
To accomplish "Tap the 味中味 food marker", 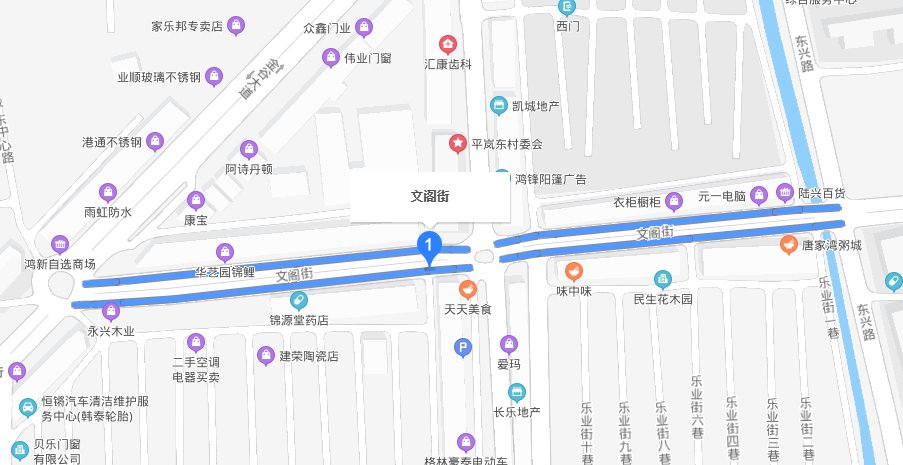I will point(573,271).
